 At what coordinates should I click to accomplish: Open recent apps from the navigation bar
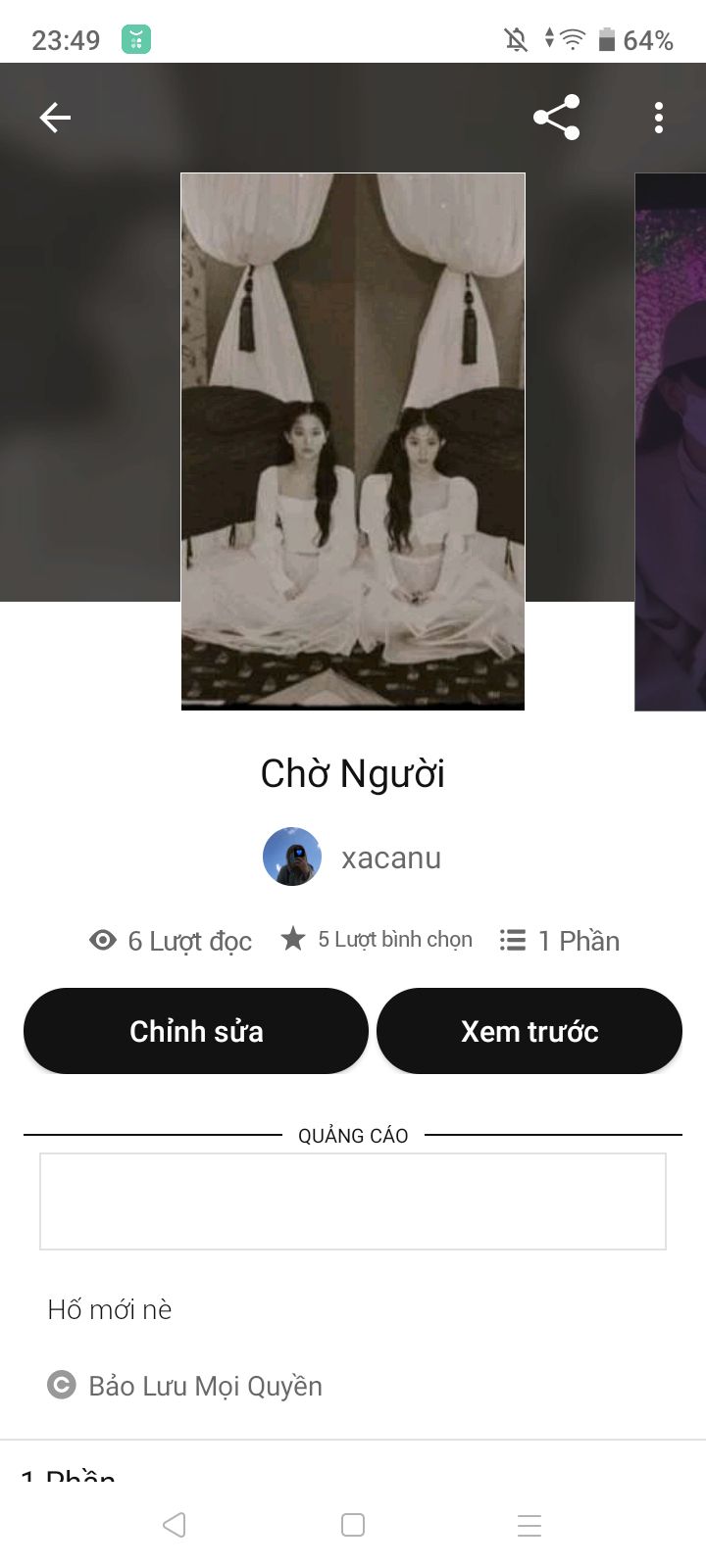click(x=529, y=1525)
